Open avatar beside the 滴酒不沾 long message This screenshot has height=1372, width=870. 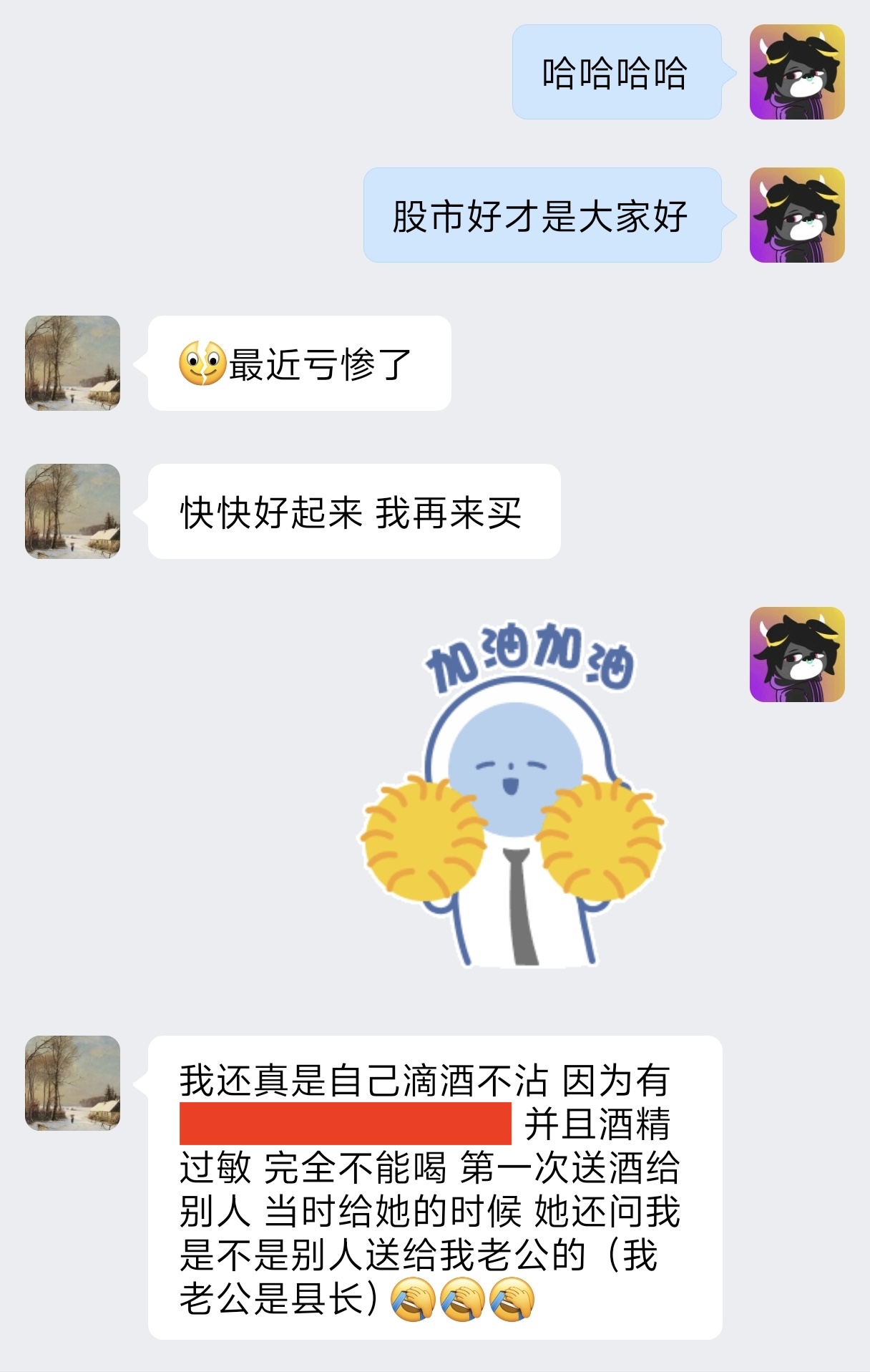pyautogui.click(x=72, y=1083)
